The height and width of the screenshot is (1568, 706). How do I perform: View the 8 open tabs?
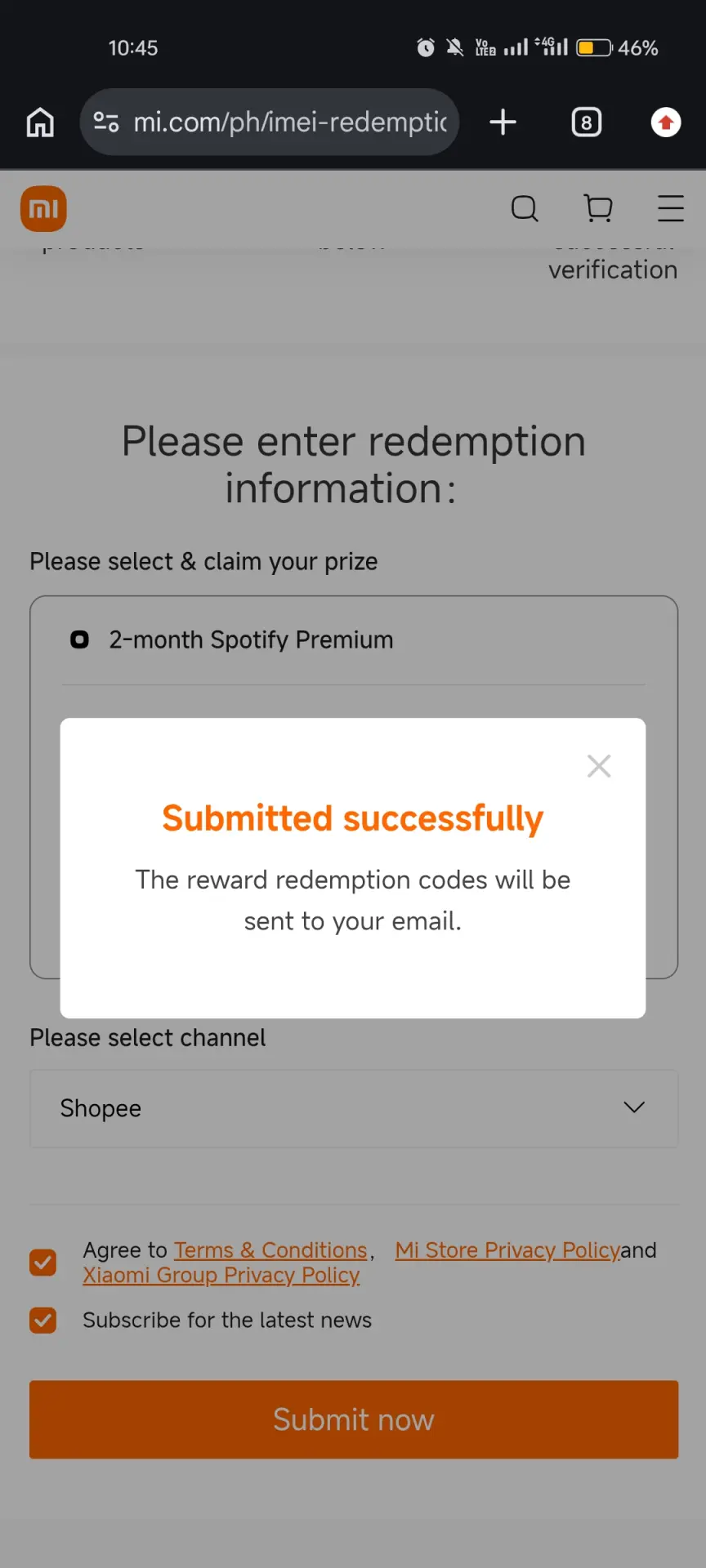586,122
